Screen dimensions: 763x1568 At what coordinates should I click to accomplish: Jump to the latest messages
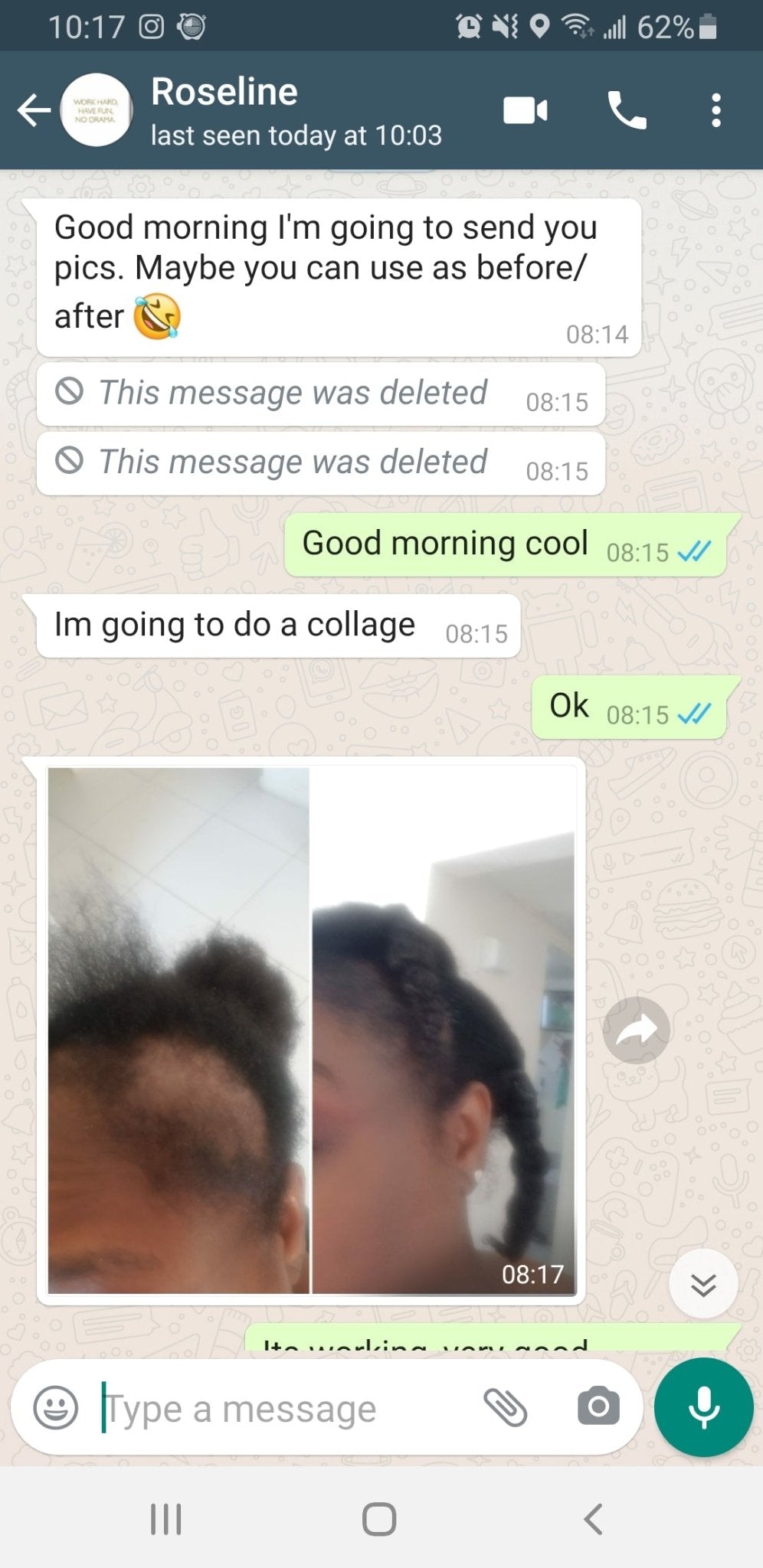[702, 1284]
